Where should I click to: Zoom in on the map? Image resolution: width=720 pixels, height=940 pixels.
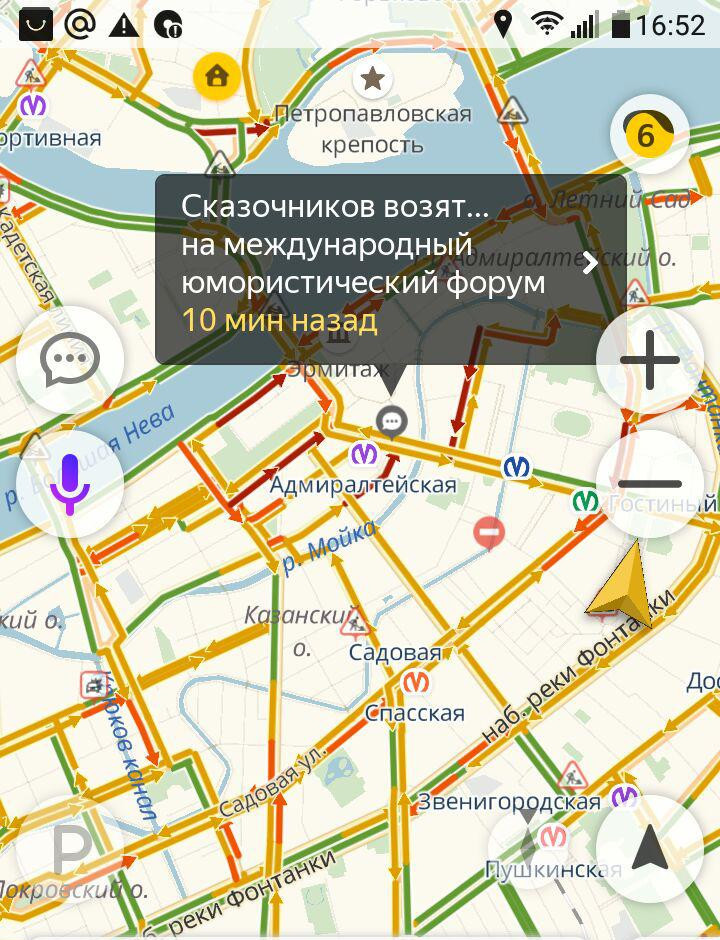pyautogui.click(x=650, y=360)
